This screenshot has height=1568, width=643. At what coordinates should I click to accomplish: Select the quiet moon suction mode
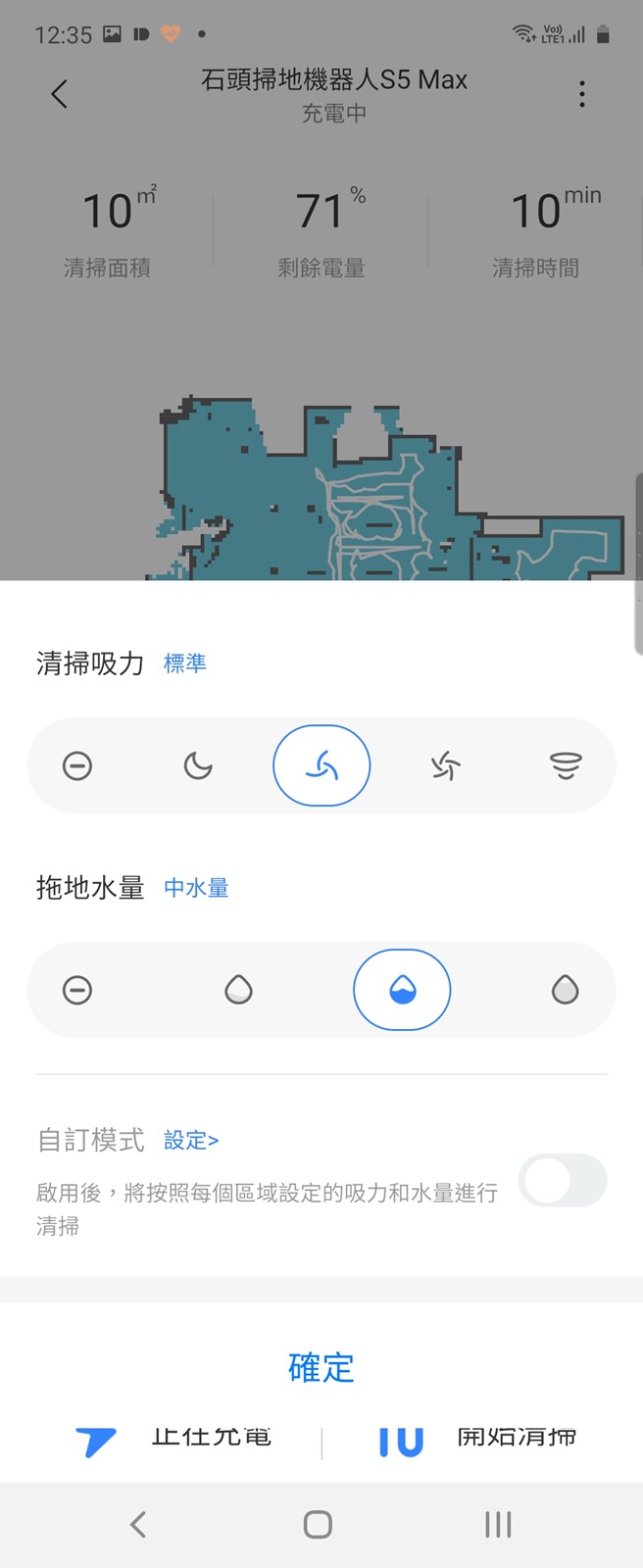pos(198,765)
